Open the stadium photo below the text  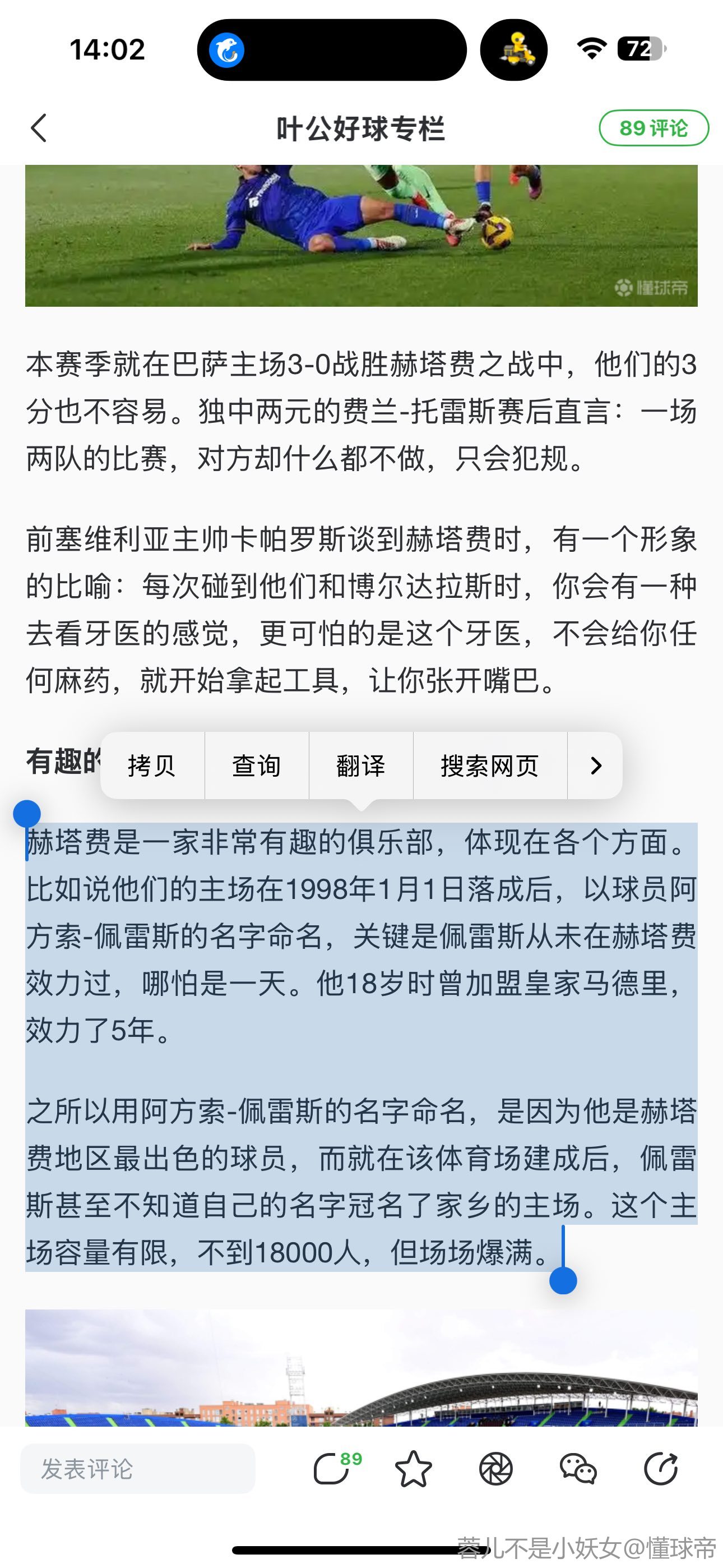coord(361,1369)
